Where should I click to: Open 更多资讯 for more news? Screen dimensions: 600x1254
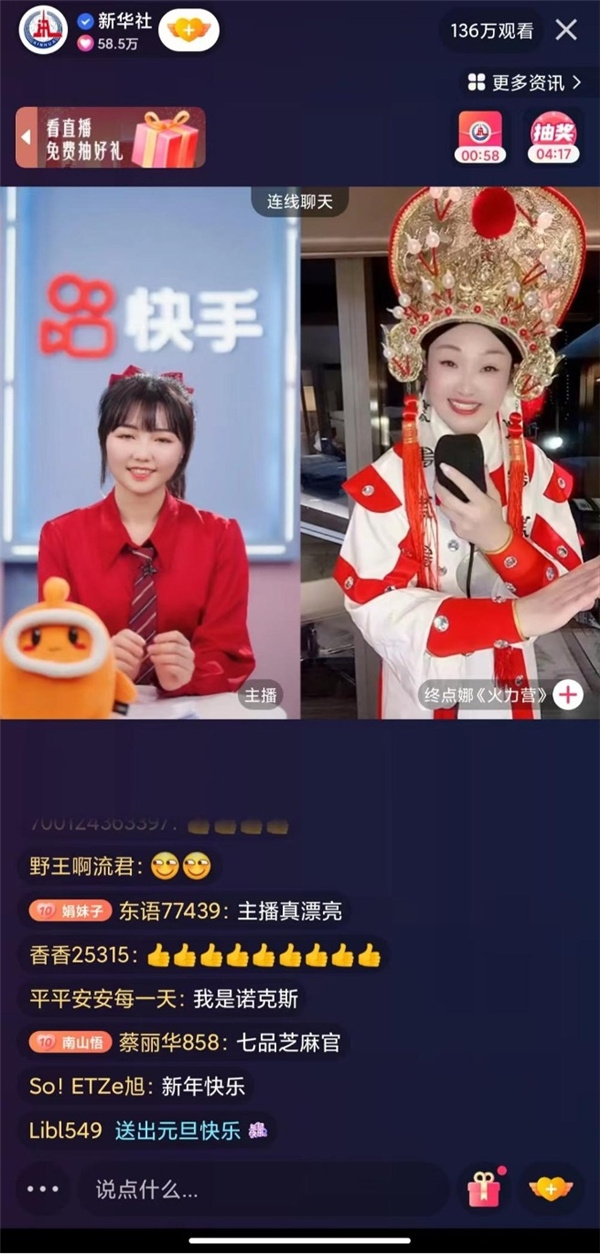pos(524,82)
